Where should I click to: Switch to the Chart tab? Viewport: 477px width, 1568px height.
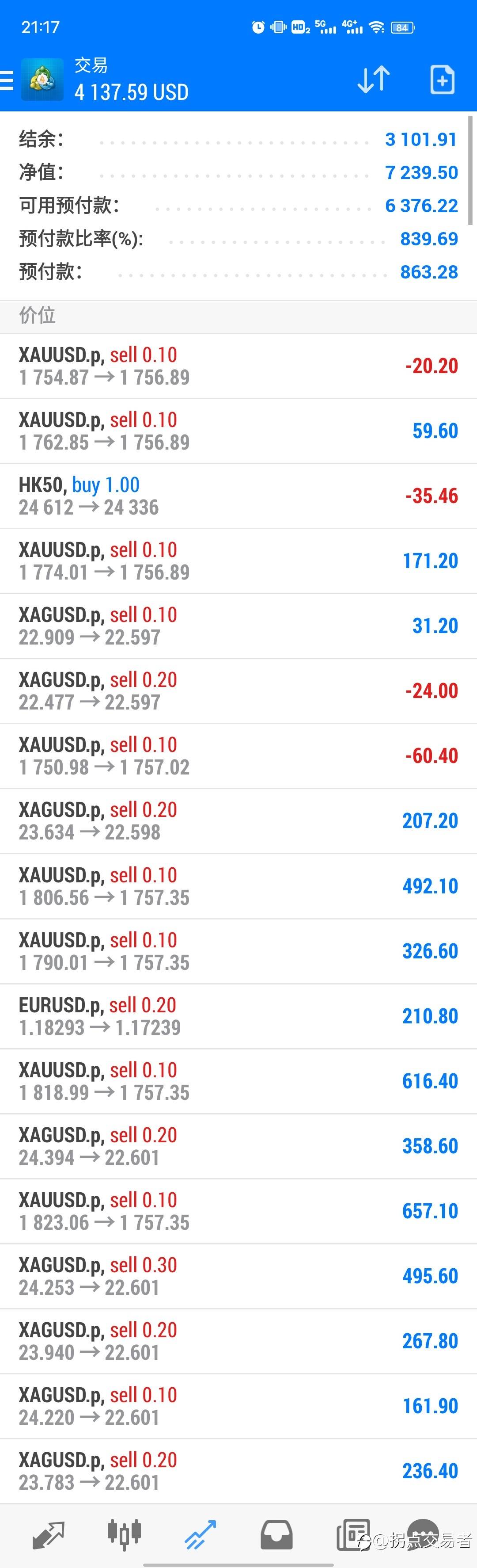tap(124, 1534)
